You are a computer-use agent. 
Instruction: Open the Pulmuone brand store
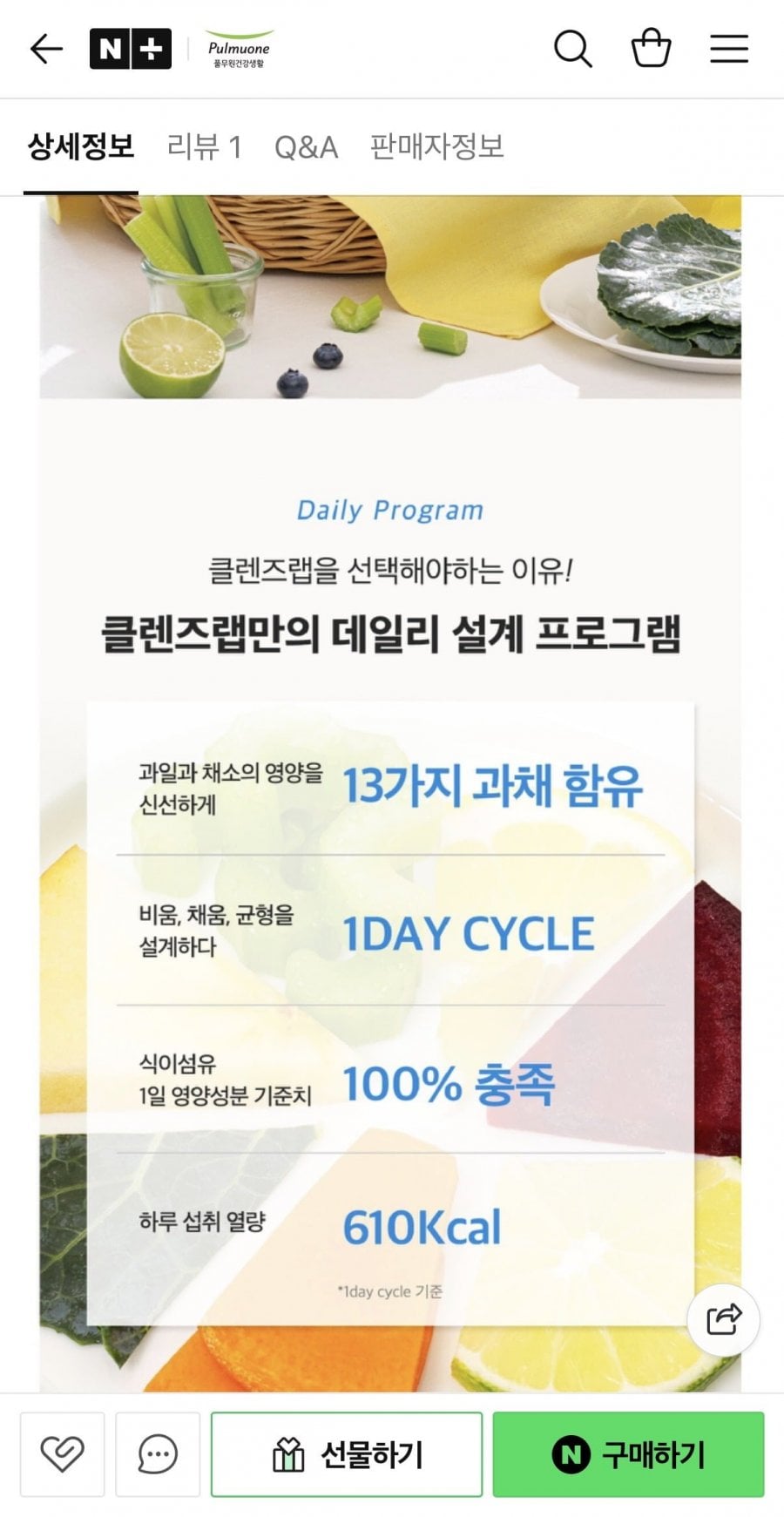point(239,49)
